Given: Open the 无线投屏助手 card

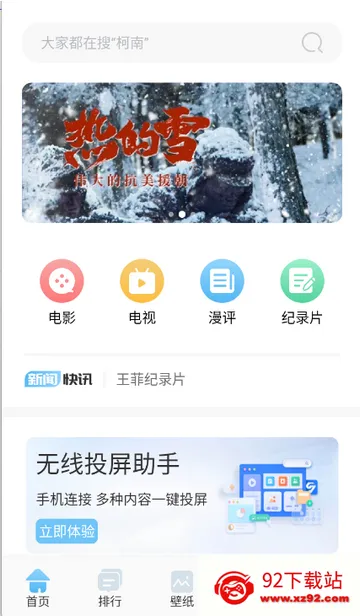Looking at the screenshot, I should [x=182, y=495].
